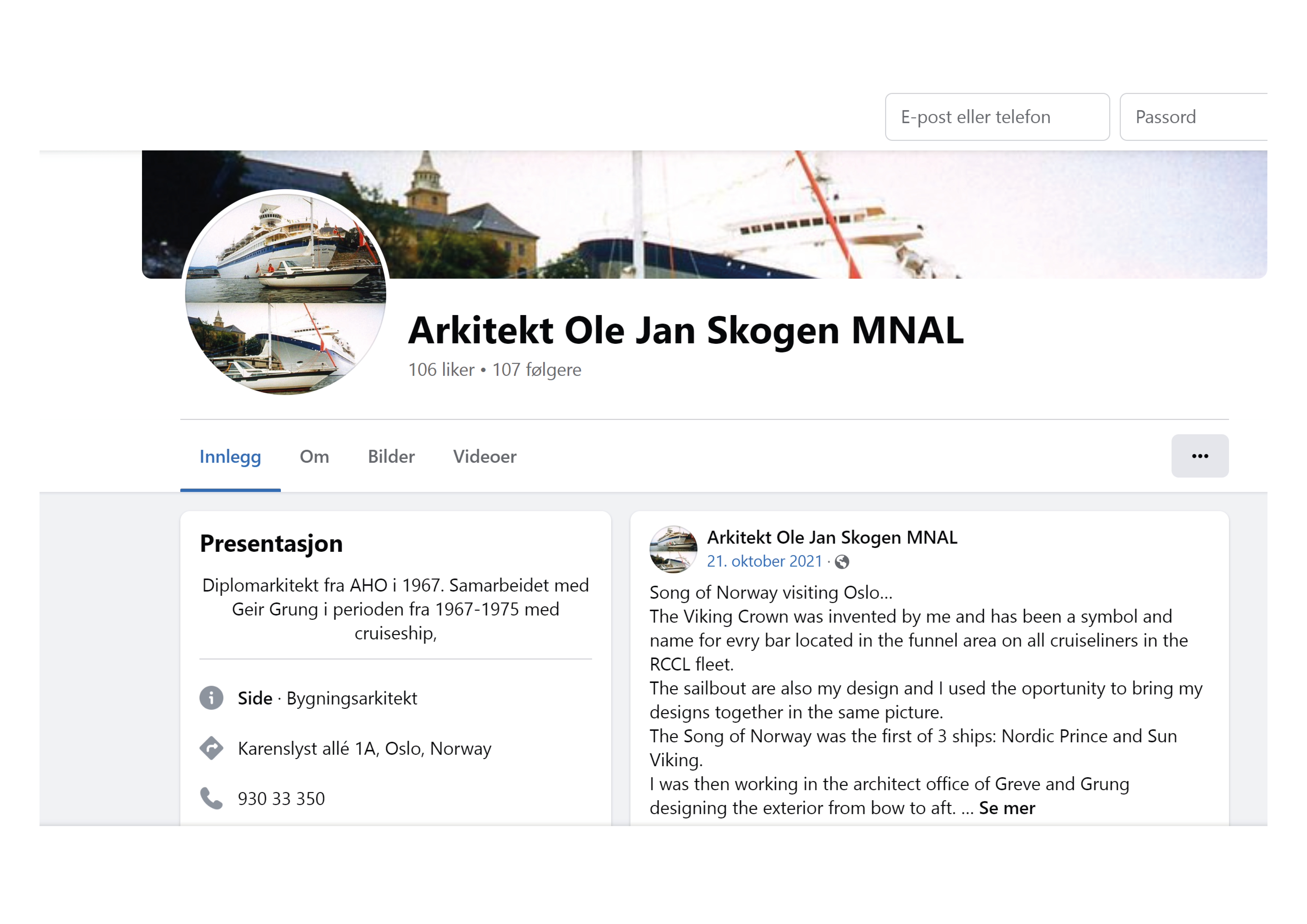Image resolution: width=1307 pixels, height=924 pixels.
Task: Open the small author avatar in the post
Action: 673,549
